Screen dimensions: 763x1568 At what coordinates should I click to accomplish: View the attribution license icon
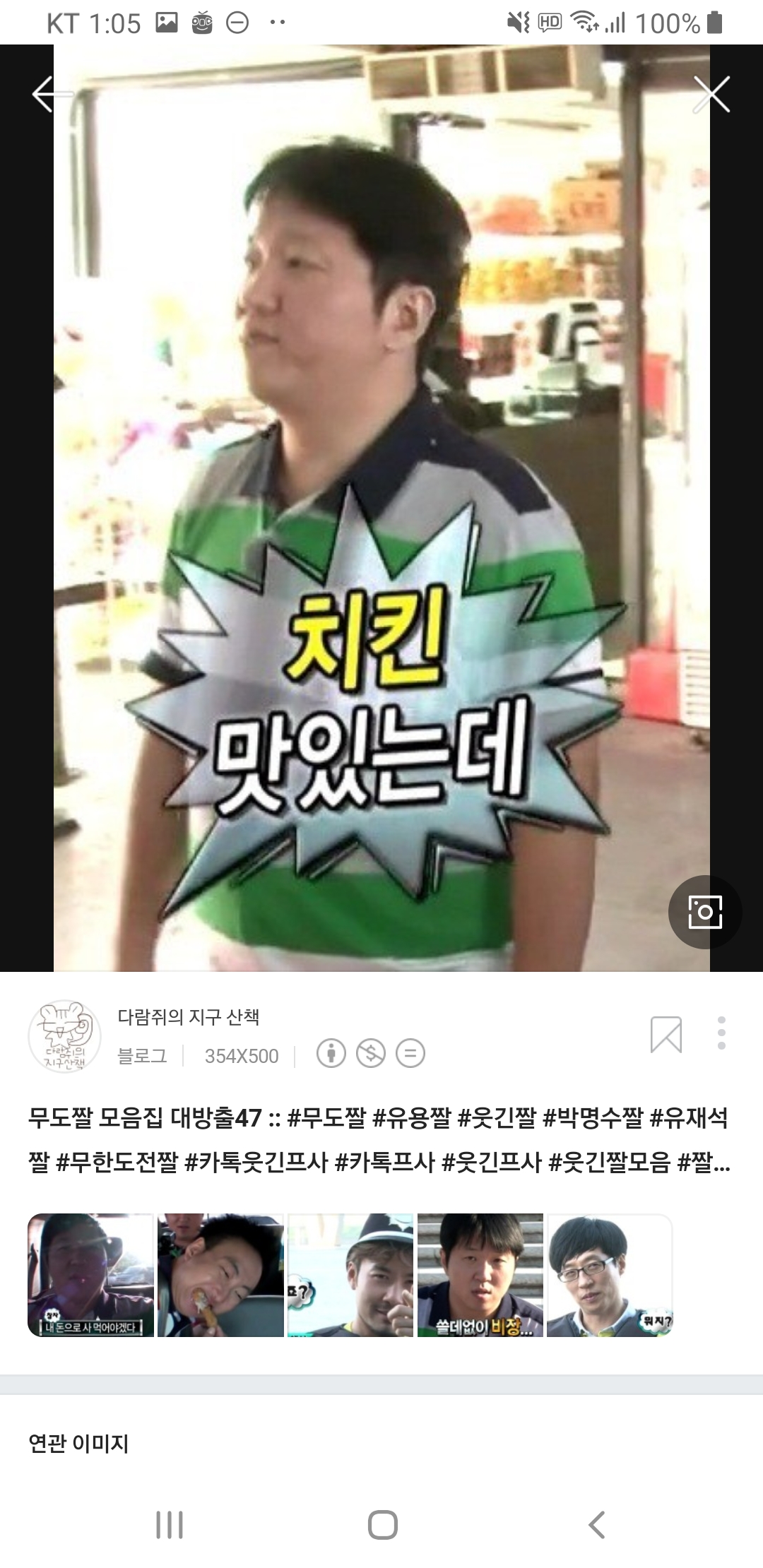click(x=331, y=1054)
